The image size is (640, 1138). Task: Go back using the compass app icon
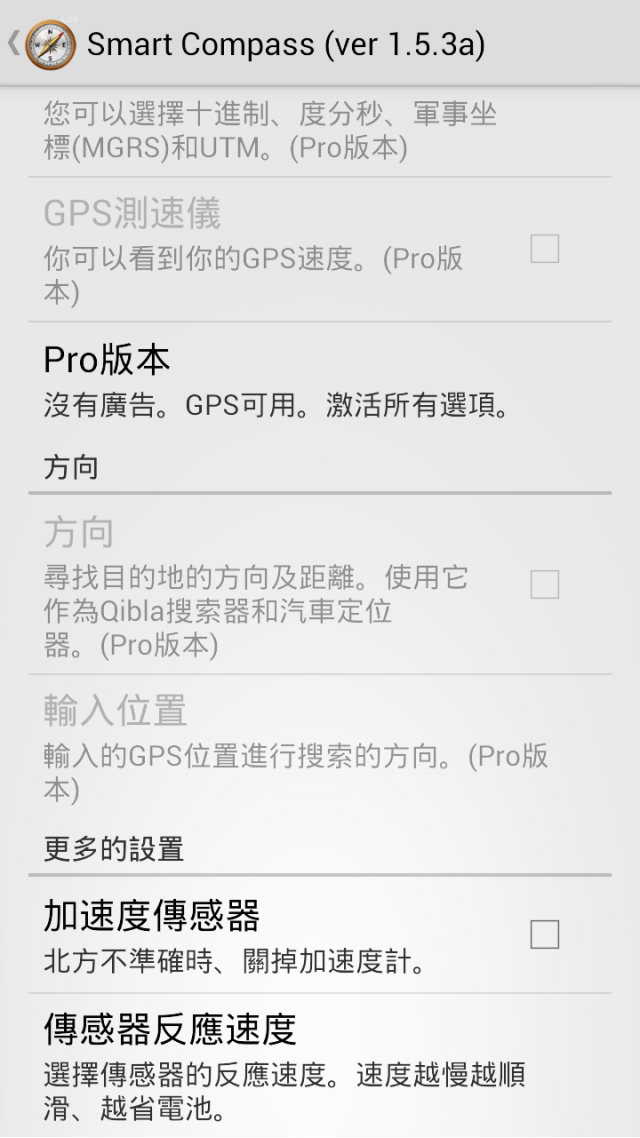pos(50,44)
